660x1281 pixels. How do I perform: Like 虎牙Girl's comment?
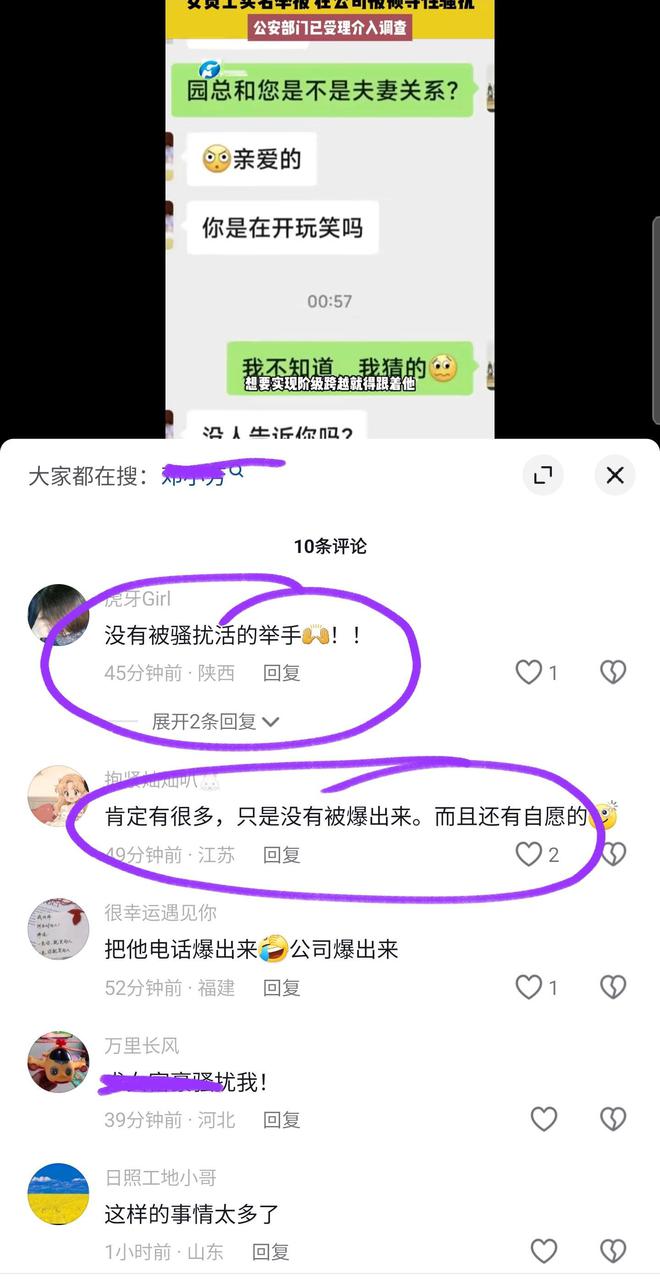[x=529, y=673]
